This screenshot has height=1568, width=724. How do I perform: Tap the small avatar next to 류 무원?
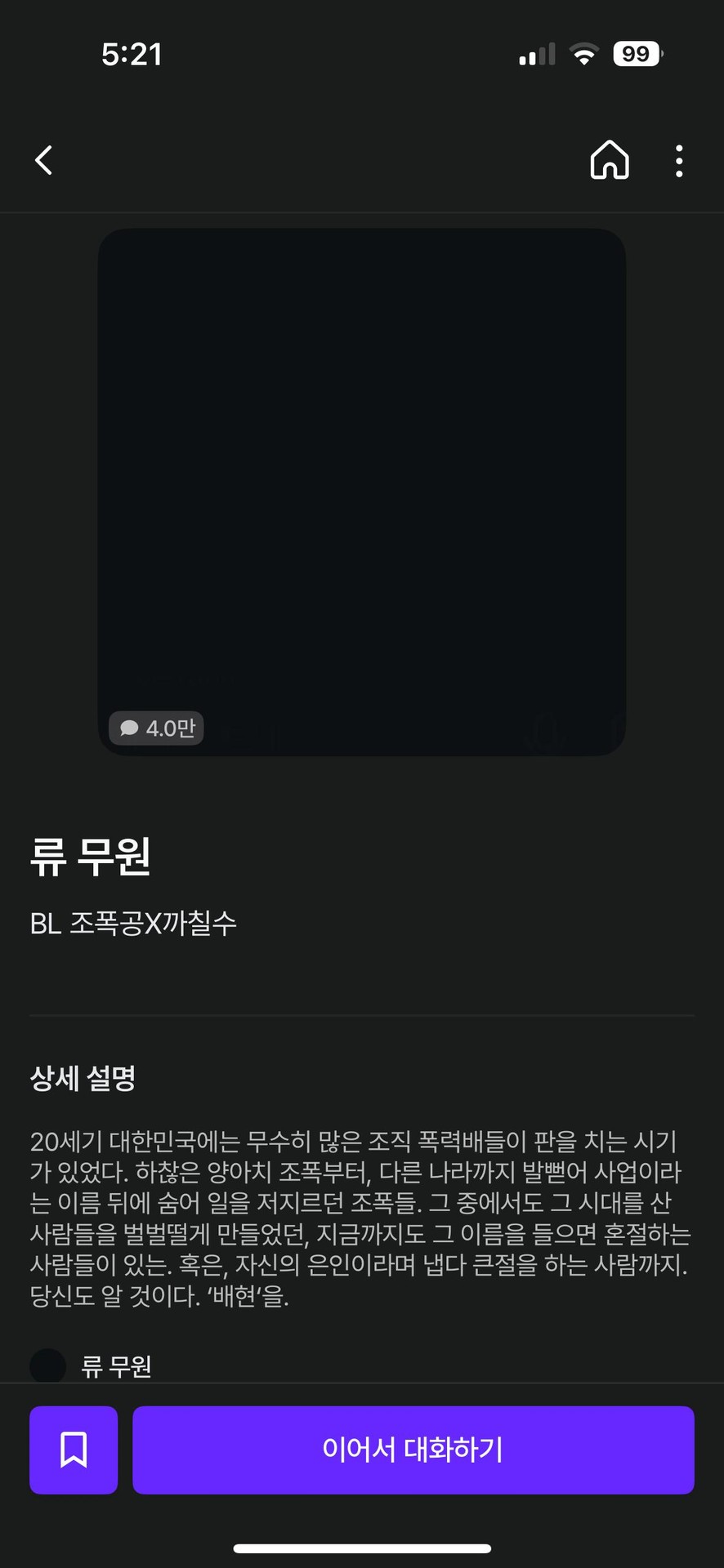[47, 1365]
